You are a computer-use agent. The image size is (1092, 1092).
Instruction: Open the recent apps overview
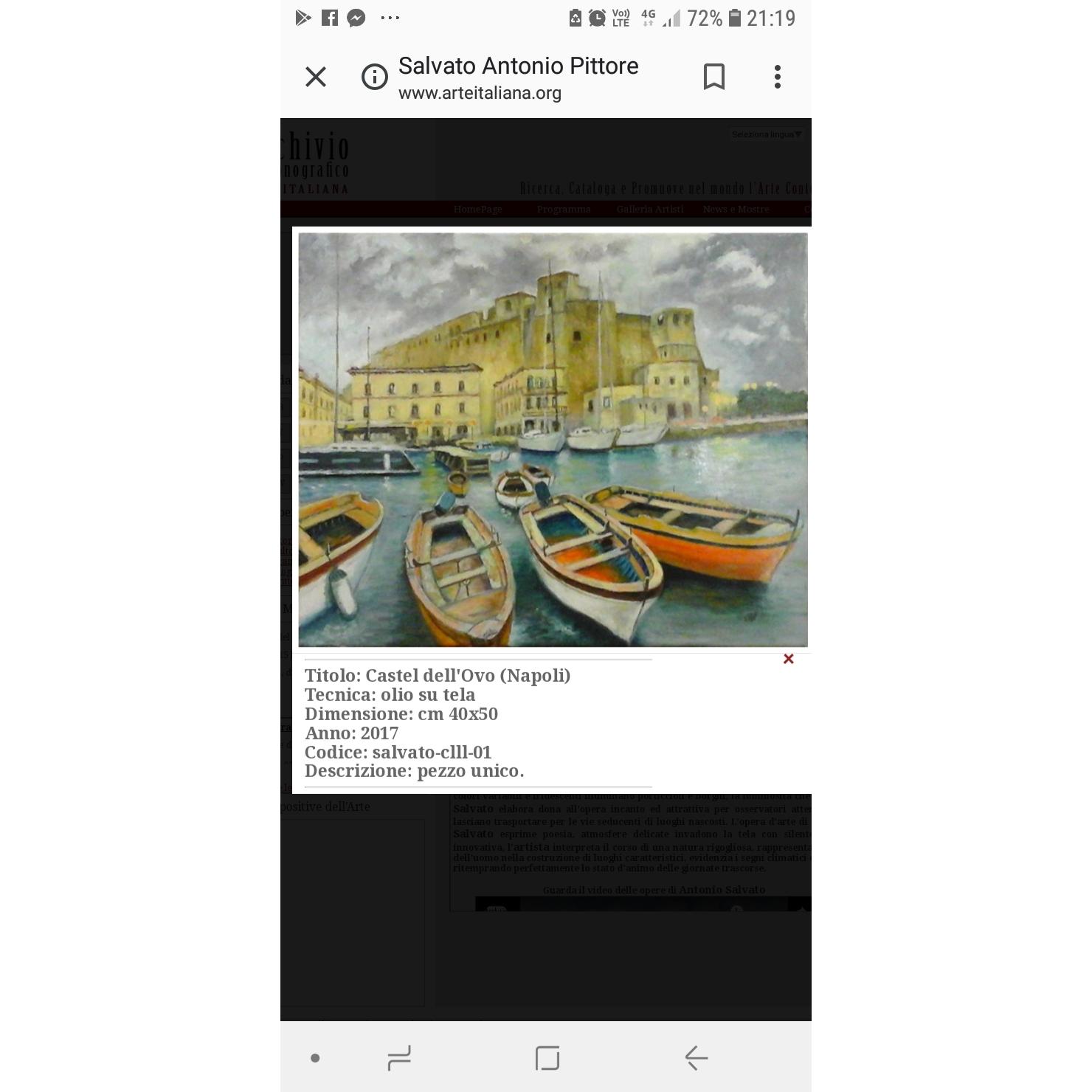399,1057
